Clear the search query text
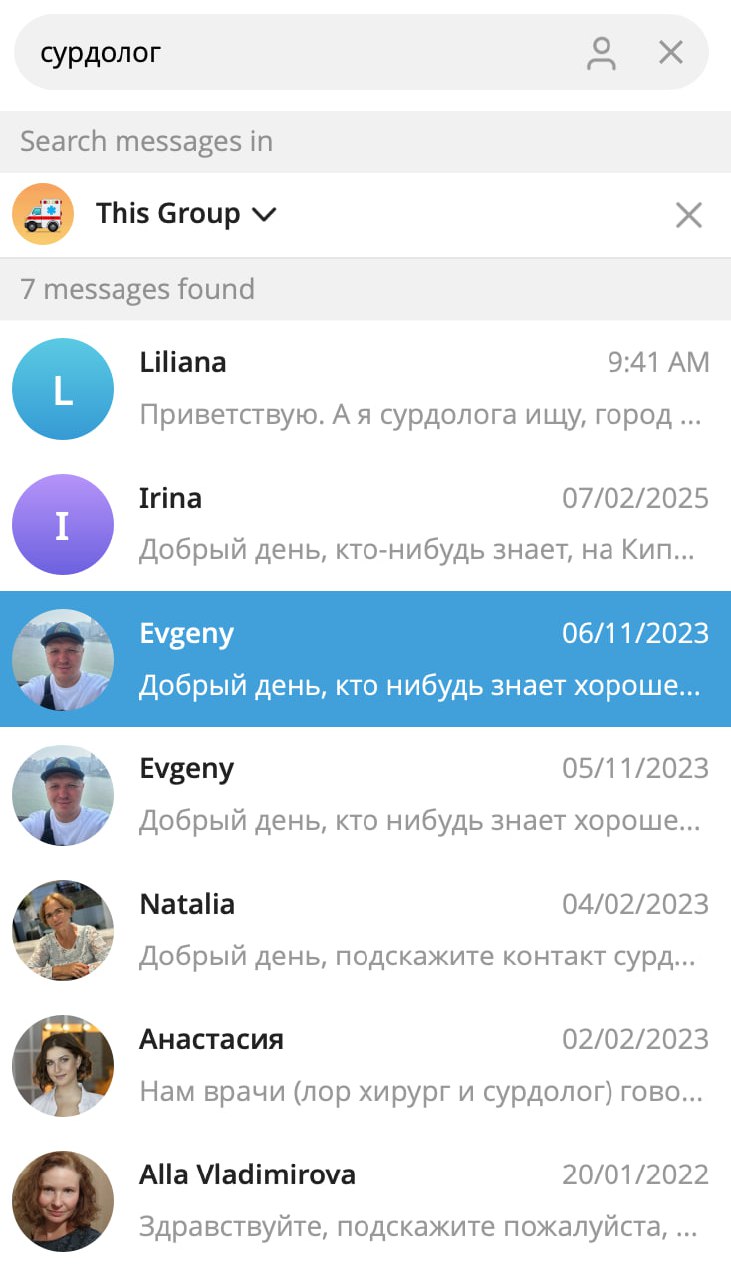The height and width of the screenshot is (1280, 731). (671, 53)
